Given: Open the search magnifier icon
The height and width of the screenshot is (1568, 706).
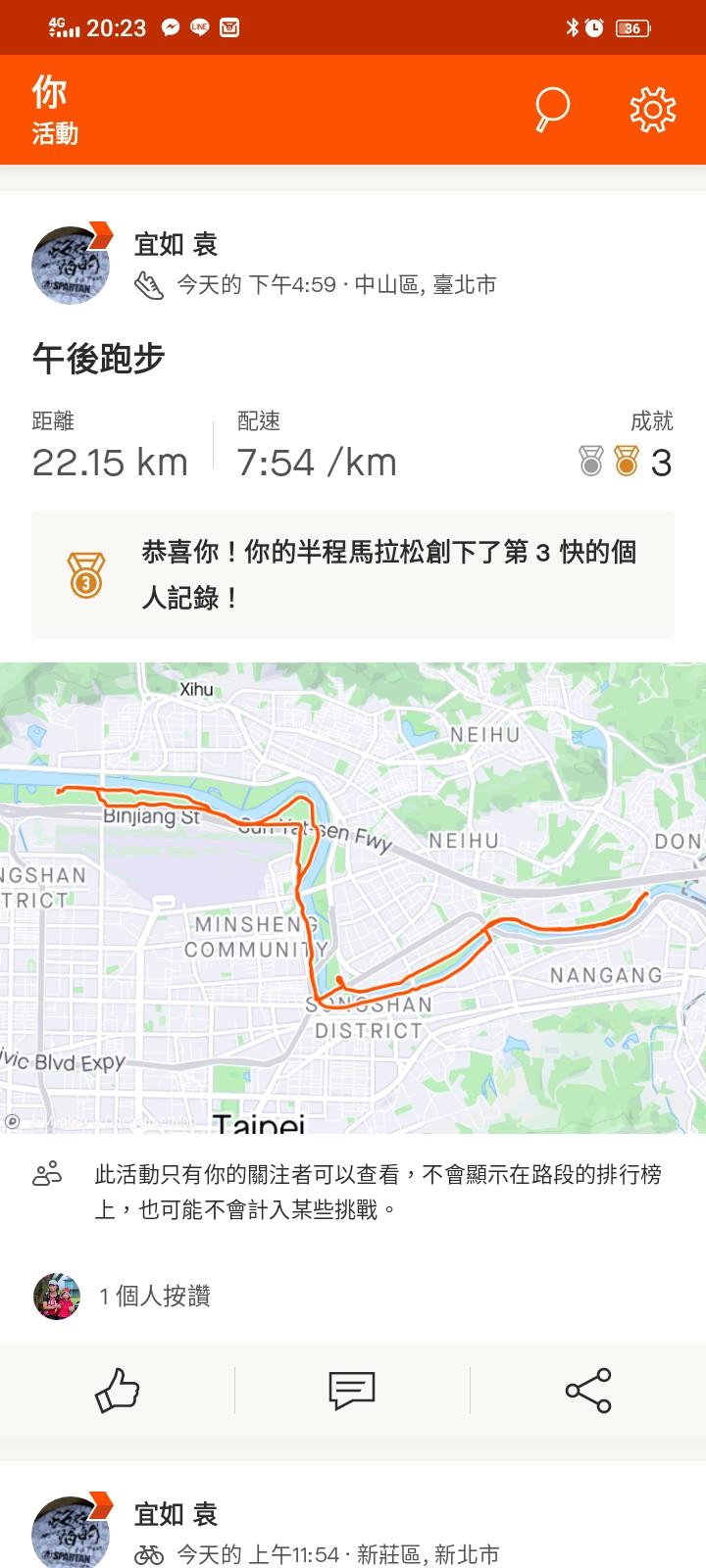Looking at the screenshot, I should [x=552, y=109].
